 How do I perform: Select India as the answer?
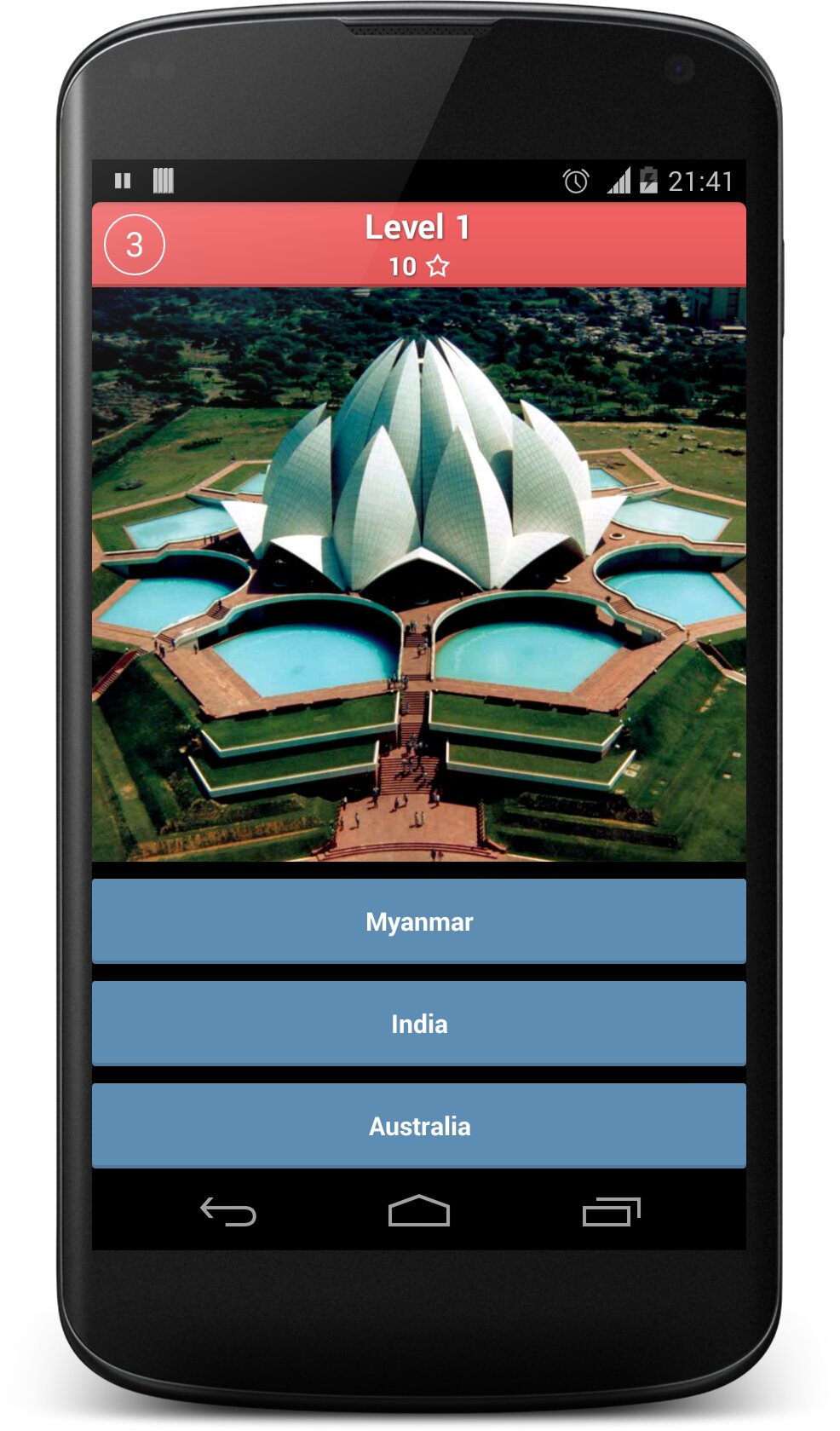click(418, 1024)
